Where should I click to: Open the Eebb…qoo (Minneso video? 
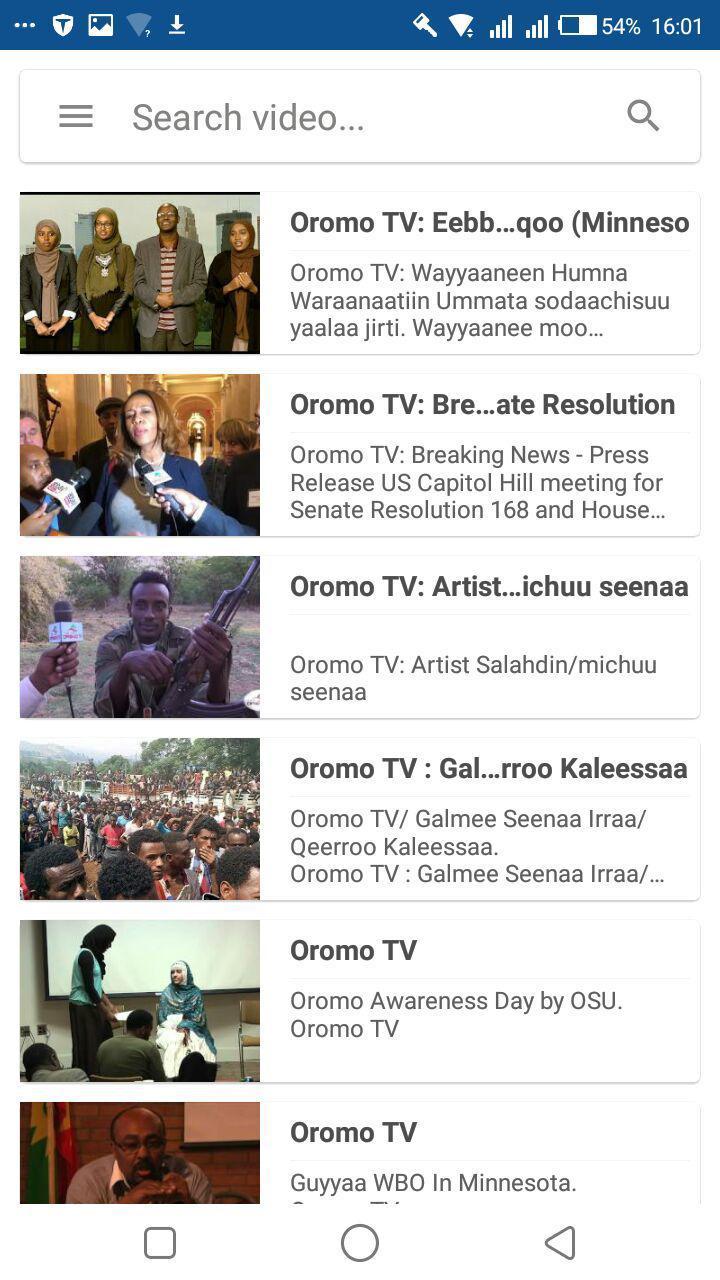(360, 273)
